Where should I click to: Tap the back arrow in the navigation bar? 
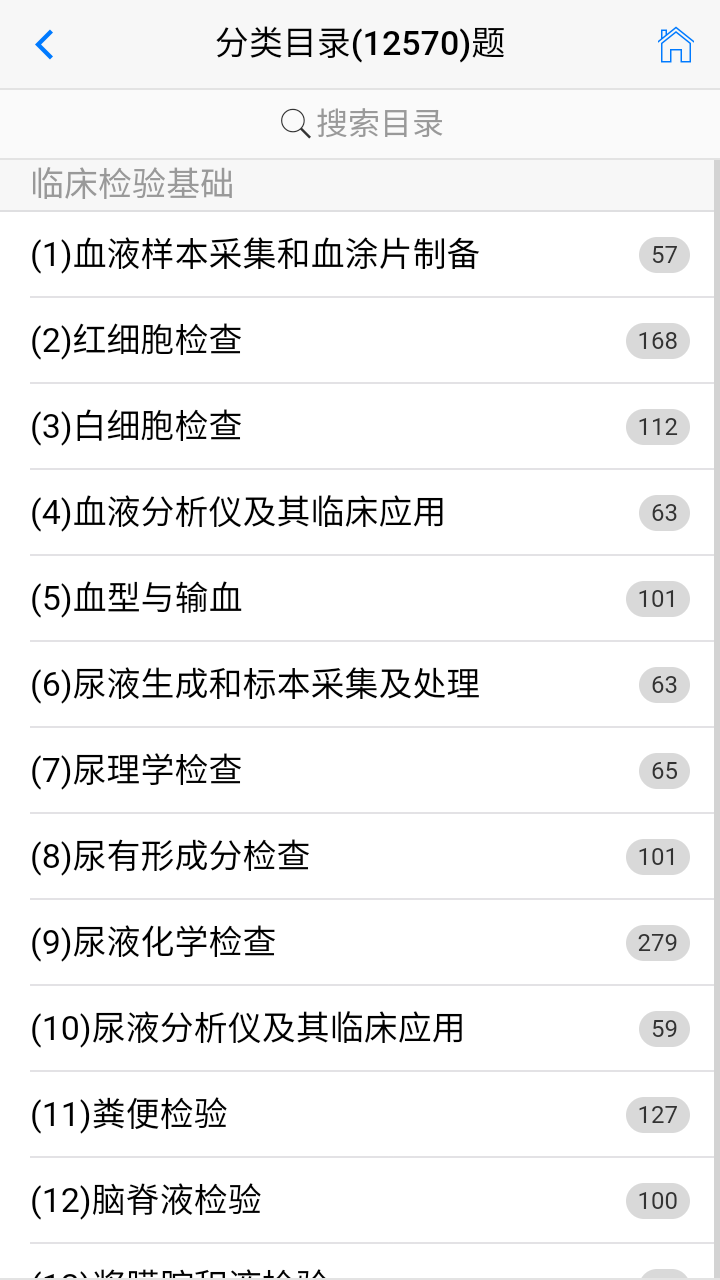[43, 44]
